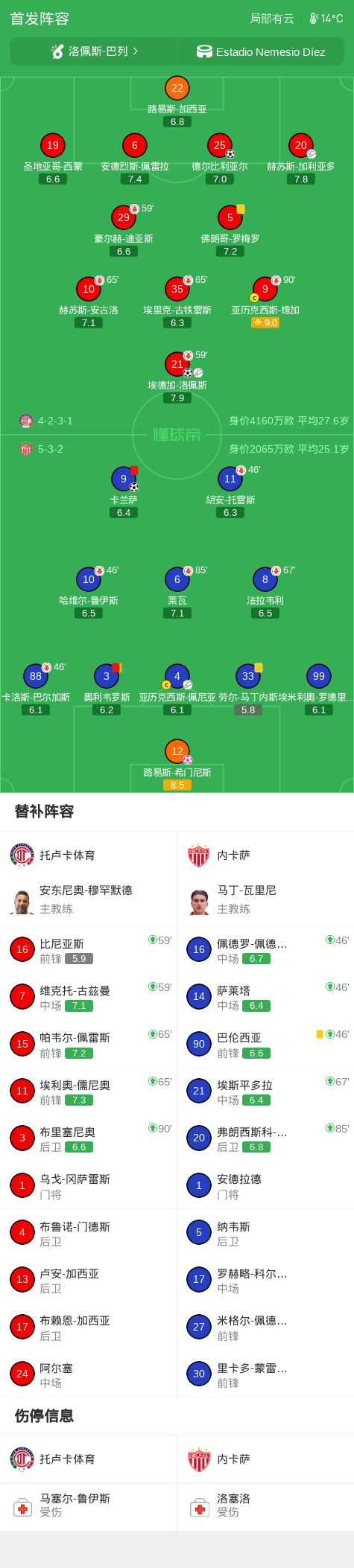Viewport: 354px width, 1568px height.
Task: Open coach 马丁-瓦里尼 profile
Action: [x=265, y=899]
